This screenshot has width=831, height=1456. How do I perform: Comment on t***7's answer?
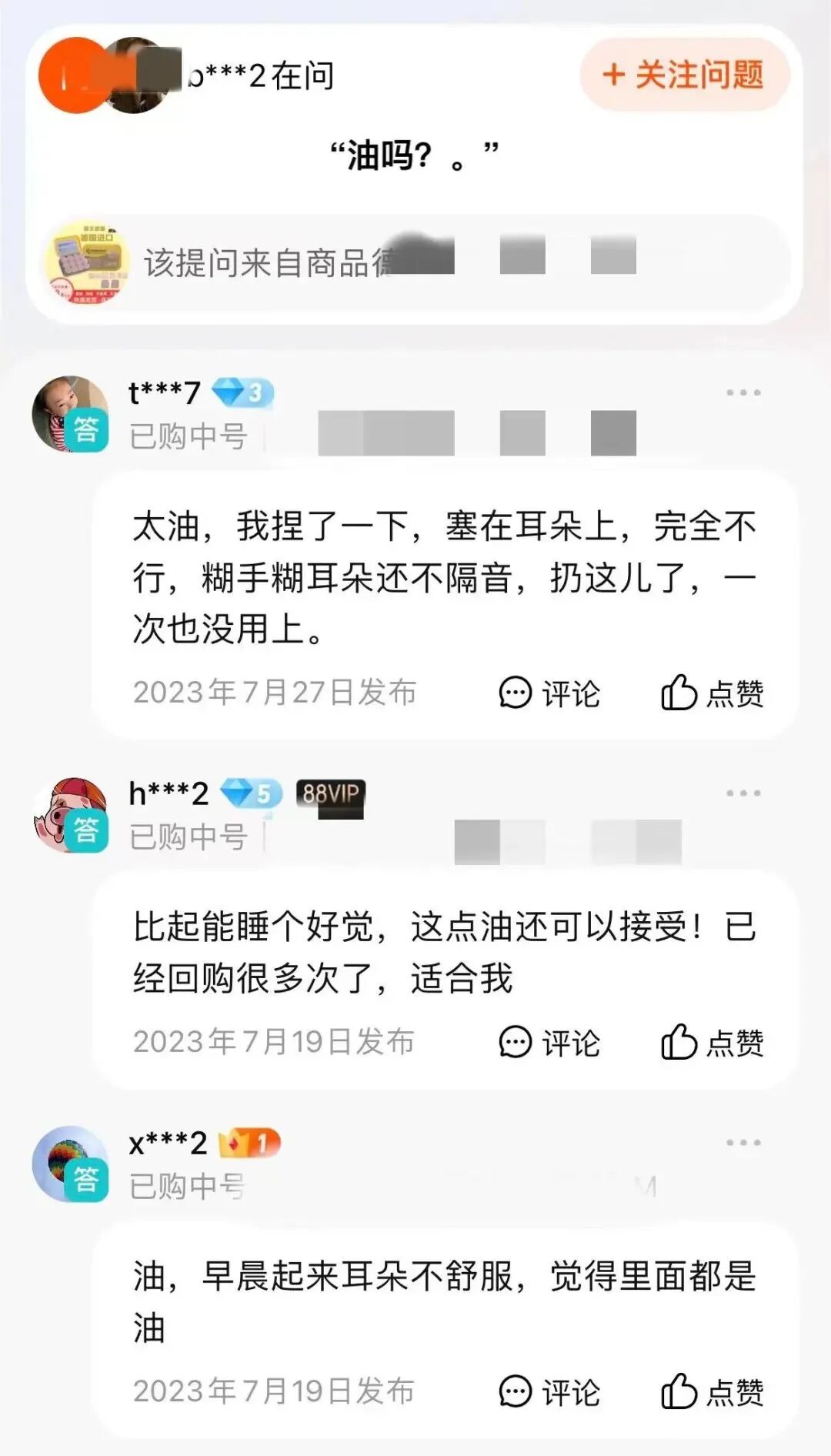[549, 693]
